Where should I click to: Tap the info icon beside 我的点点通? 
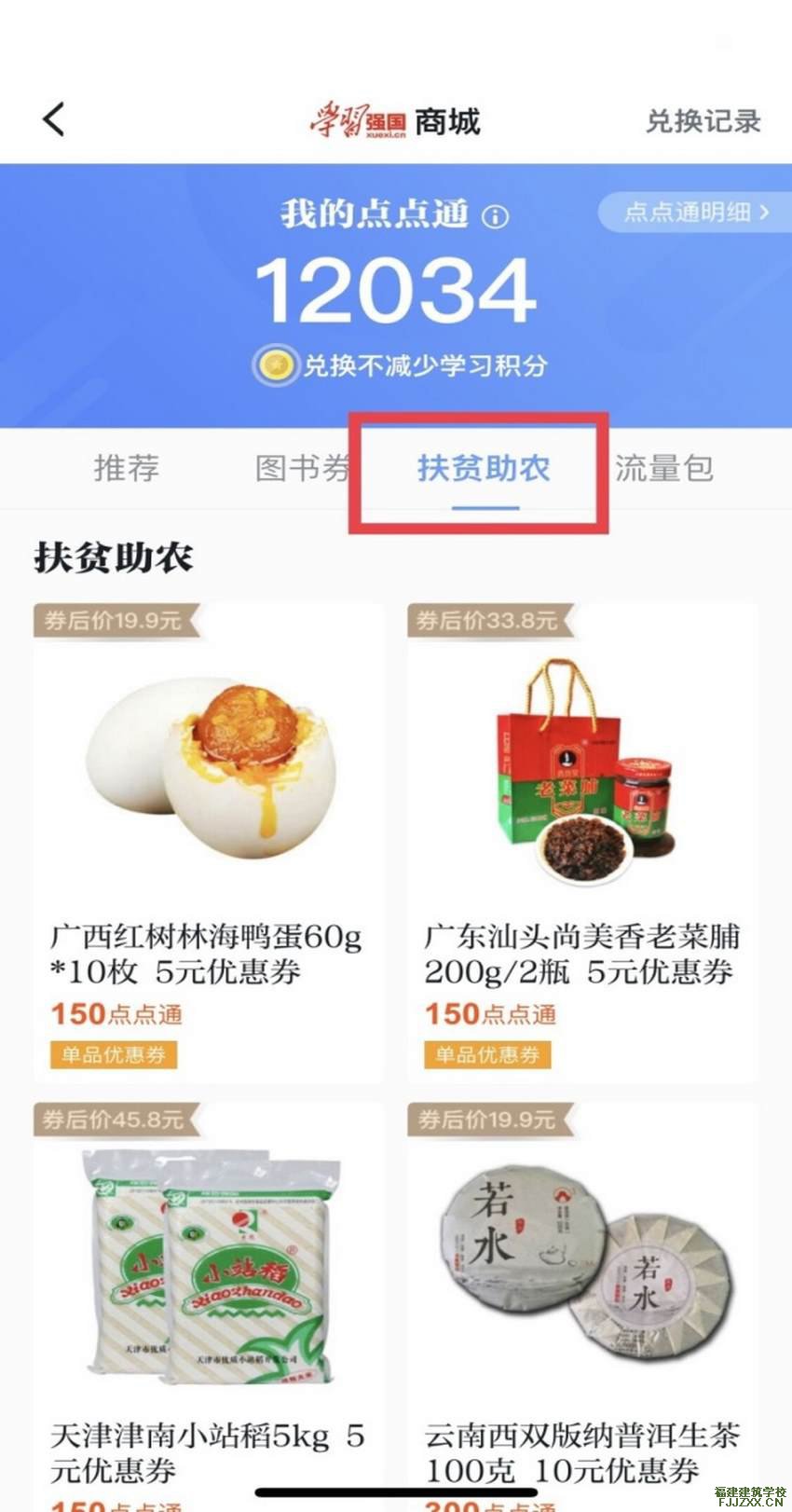495,216
